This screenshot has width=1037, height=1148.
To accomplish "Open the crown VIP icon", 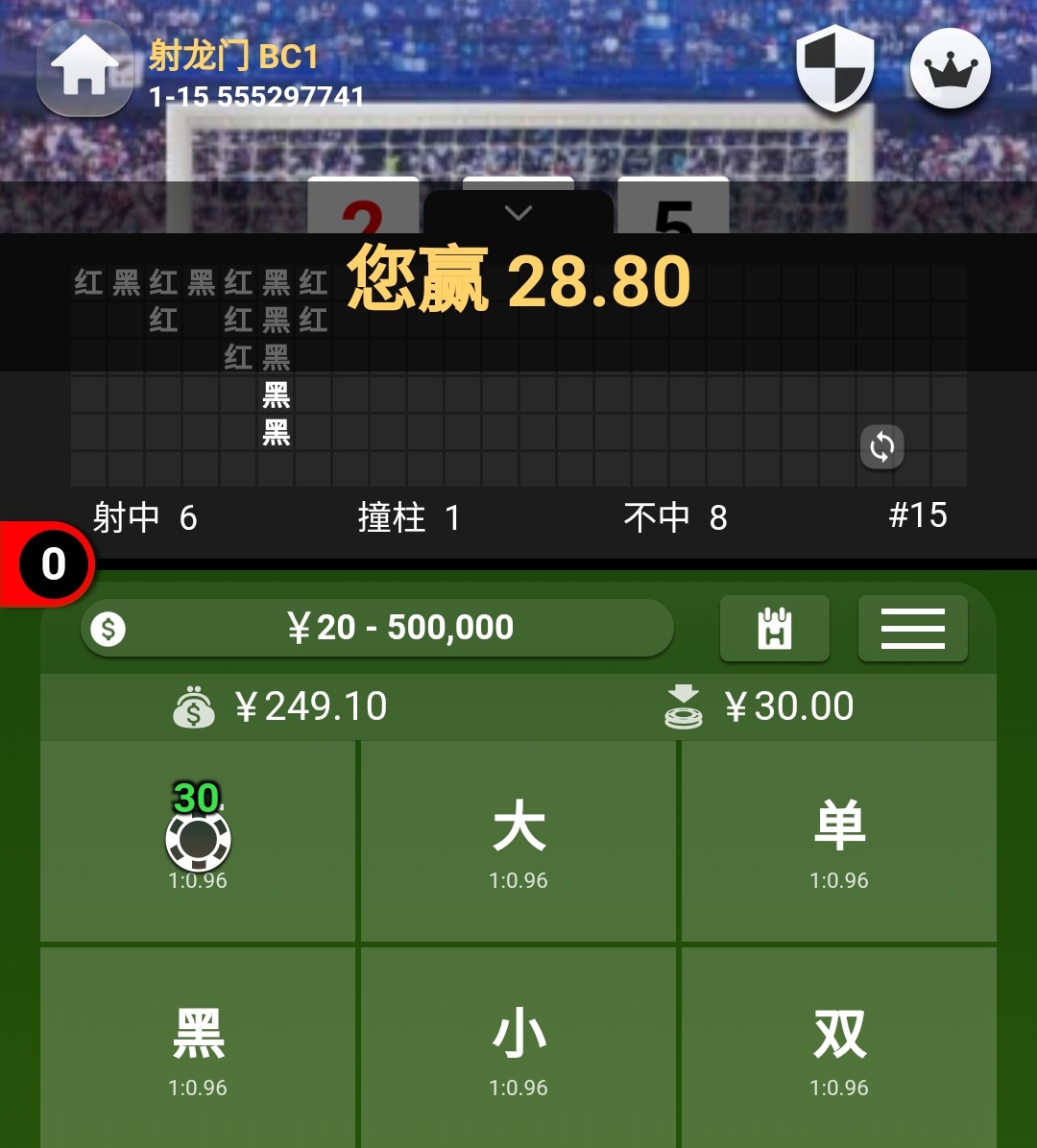I will (x=950, y=69).
